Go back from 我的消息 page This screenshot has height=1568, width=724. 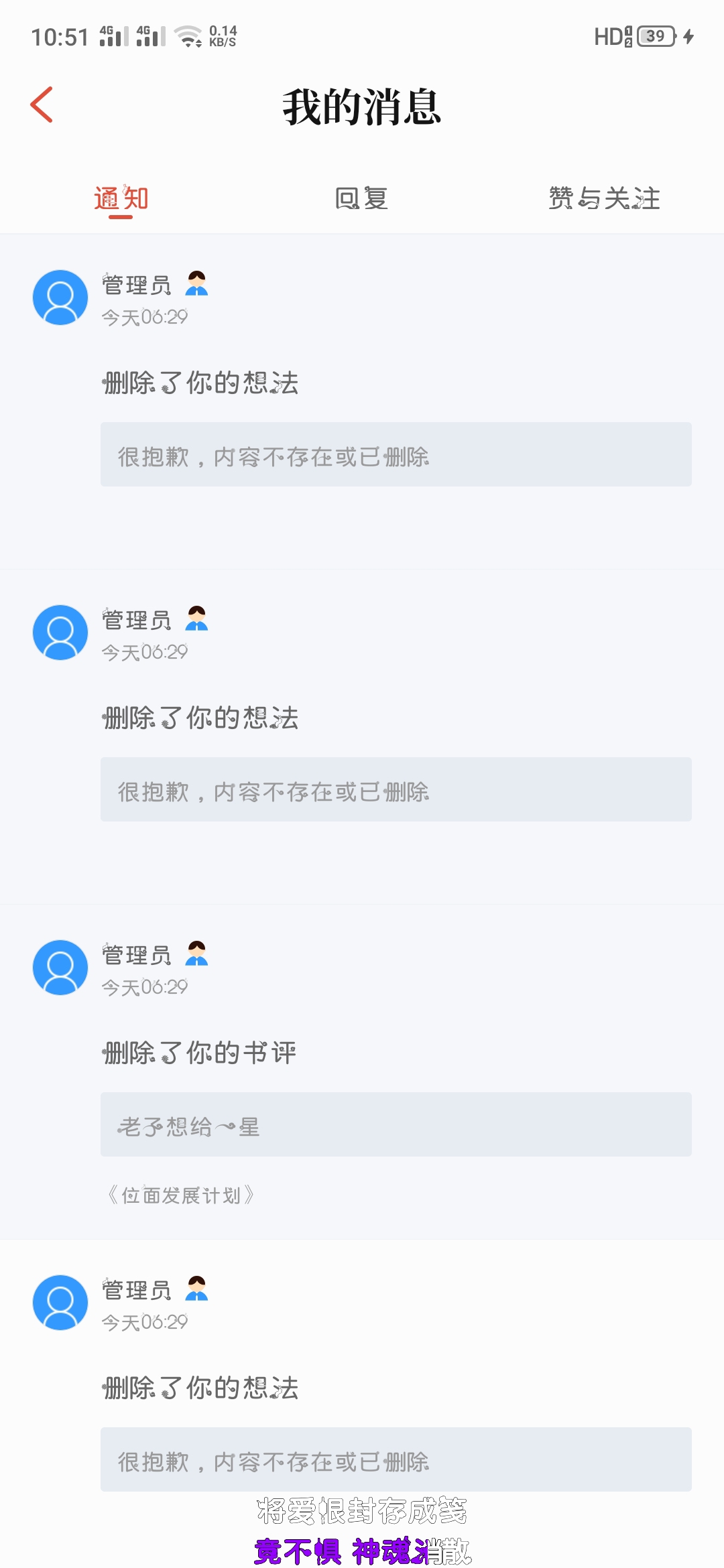tap(42, 105)
